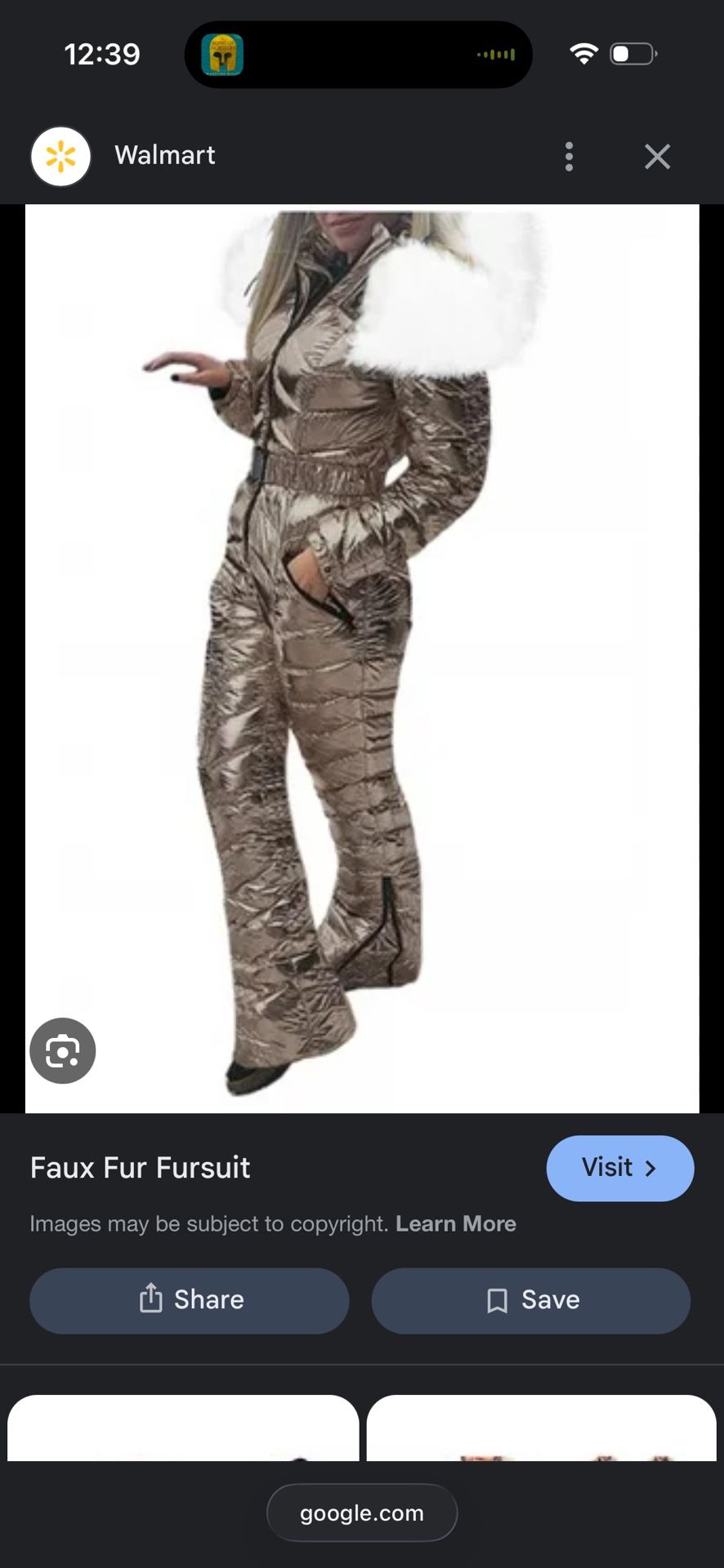Open the bottom-right related image card
The image size is (724, 1568).
[541, 1429]
